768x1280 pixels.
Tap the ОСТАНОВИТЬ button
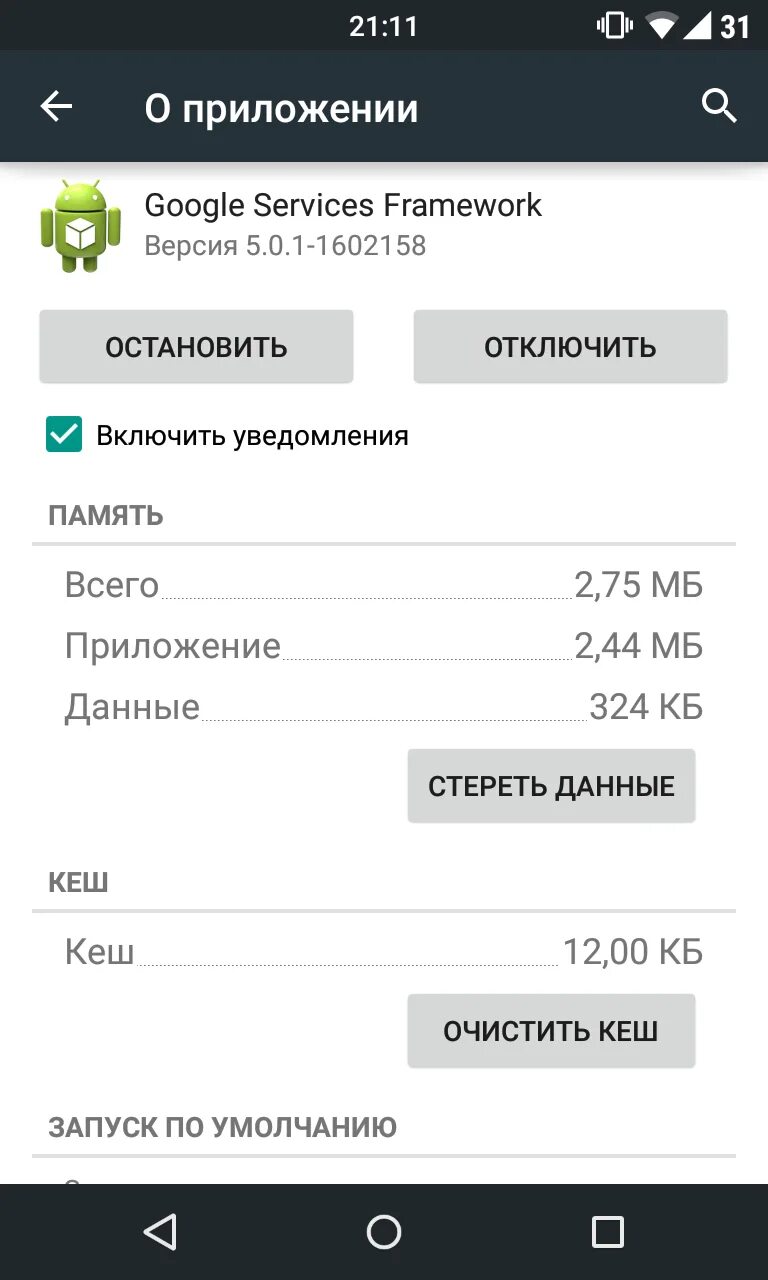[x=196, y=347]
